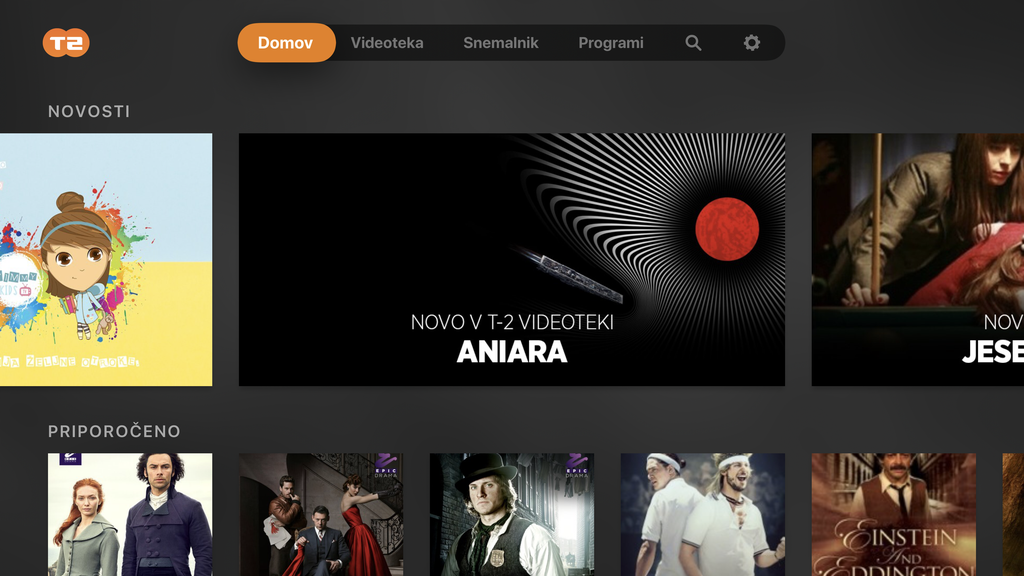Open the cartoon girl kids banner
This screenshot has height=576, width=1024.
(x=106, y=260)
